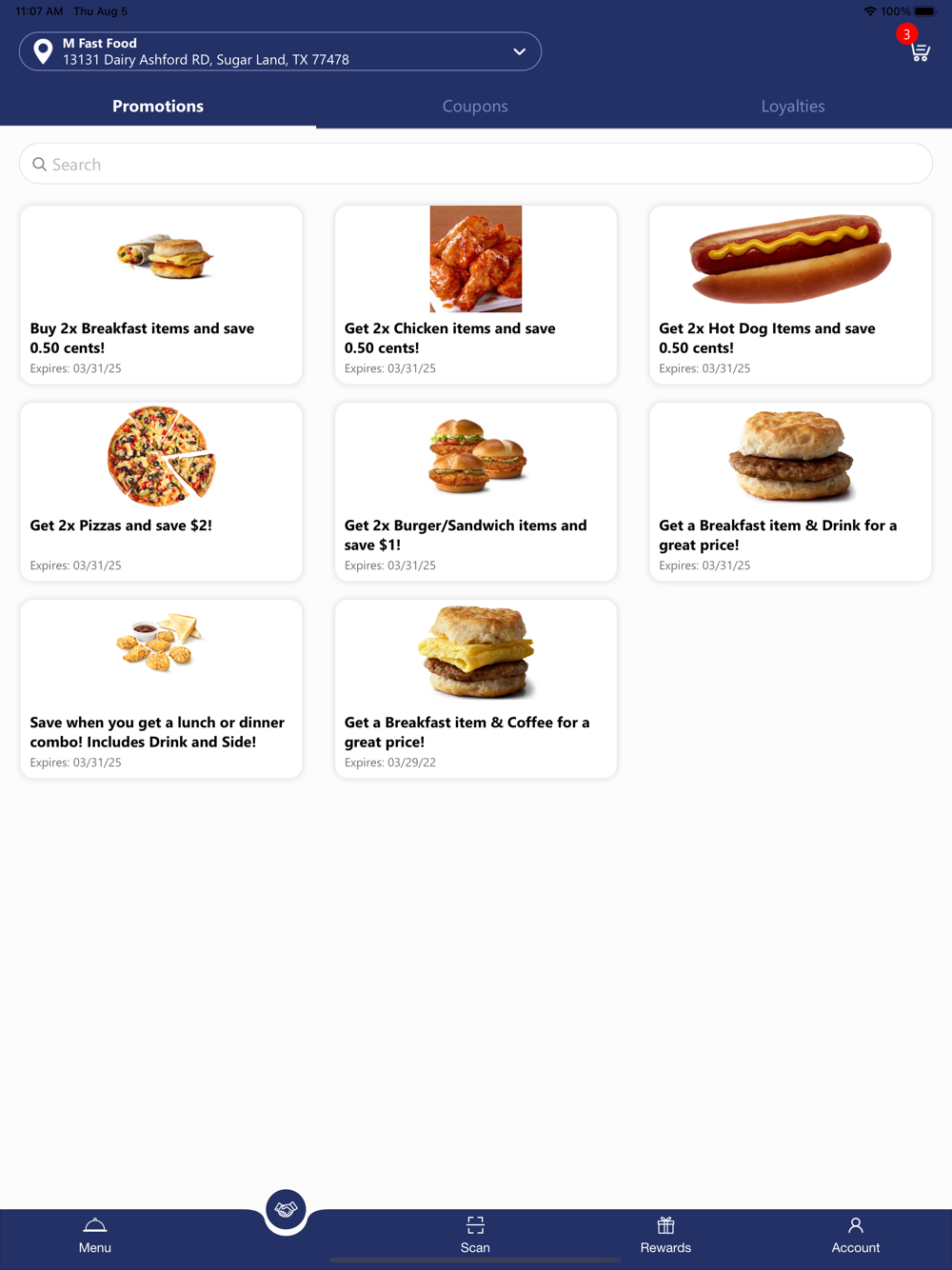Switch to the Coupons tab
Viewport: 952px width, 1270px height.
coord(475,107)
